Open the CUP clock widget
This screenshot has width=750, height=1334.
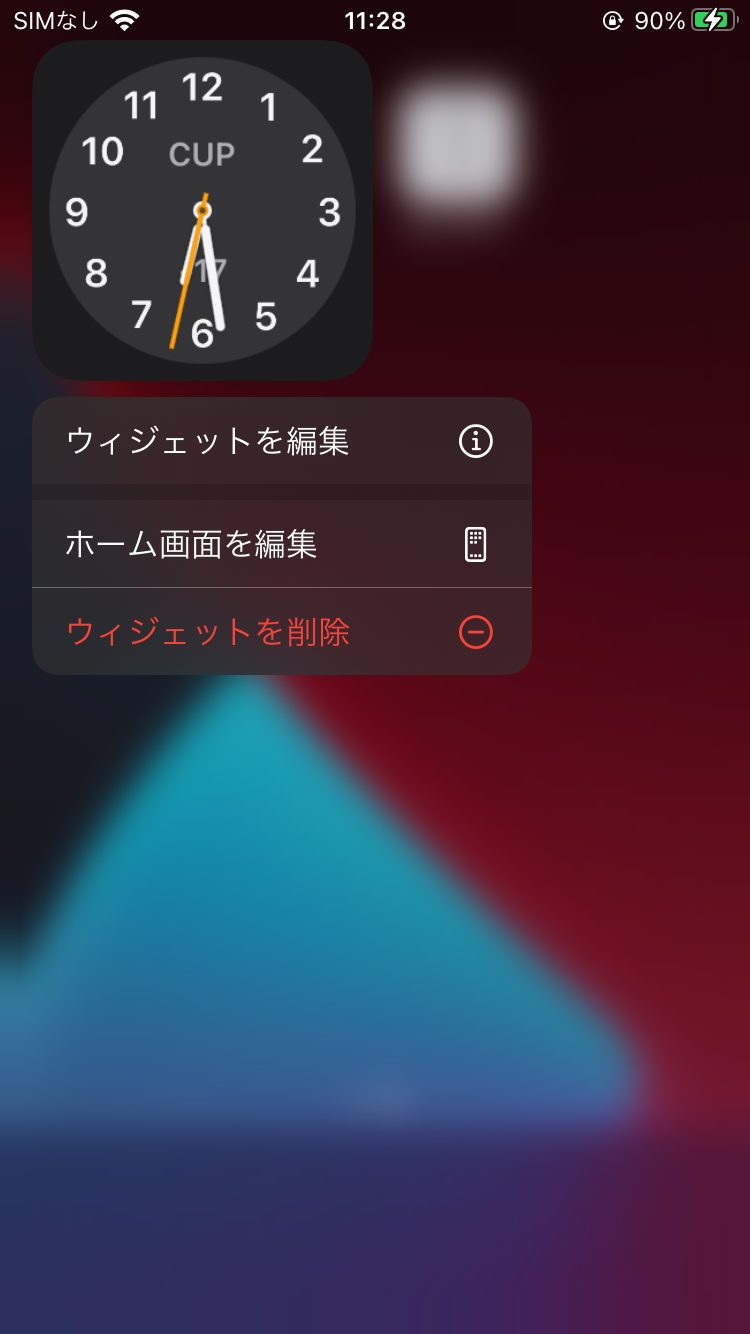(203, 210)
